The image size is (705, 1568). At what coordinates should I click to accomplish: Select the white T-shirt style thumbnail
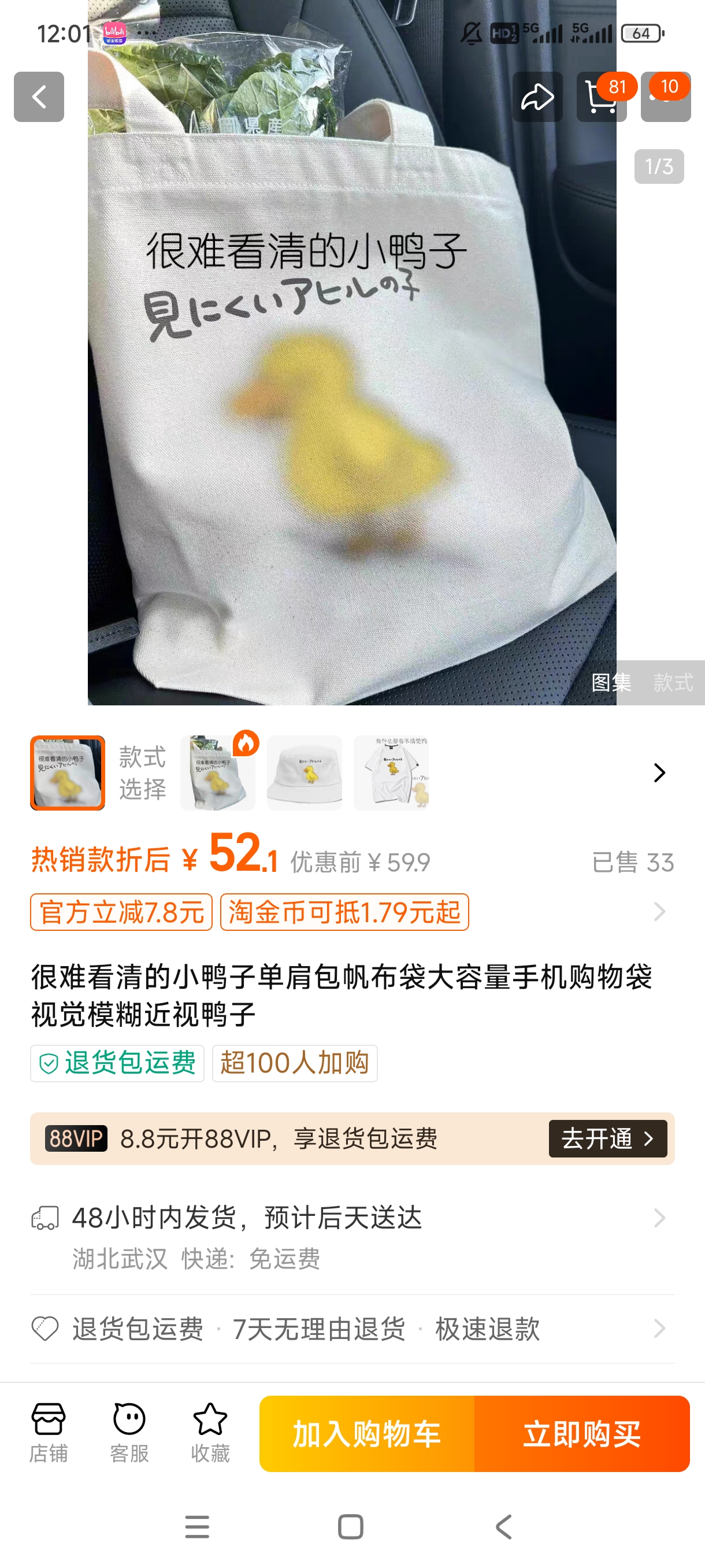391,772
